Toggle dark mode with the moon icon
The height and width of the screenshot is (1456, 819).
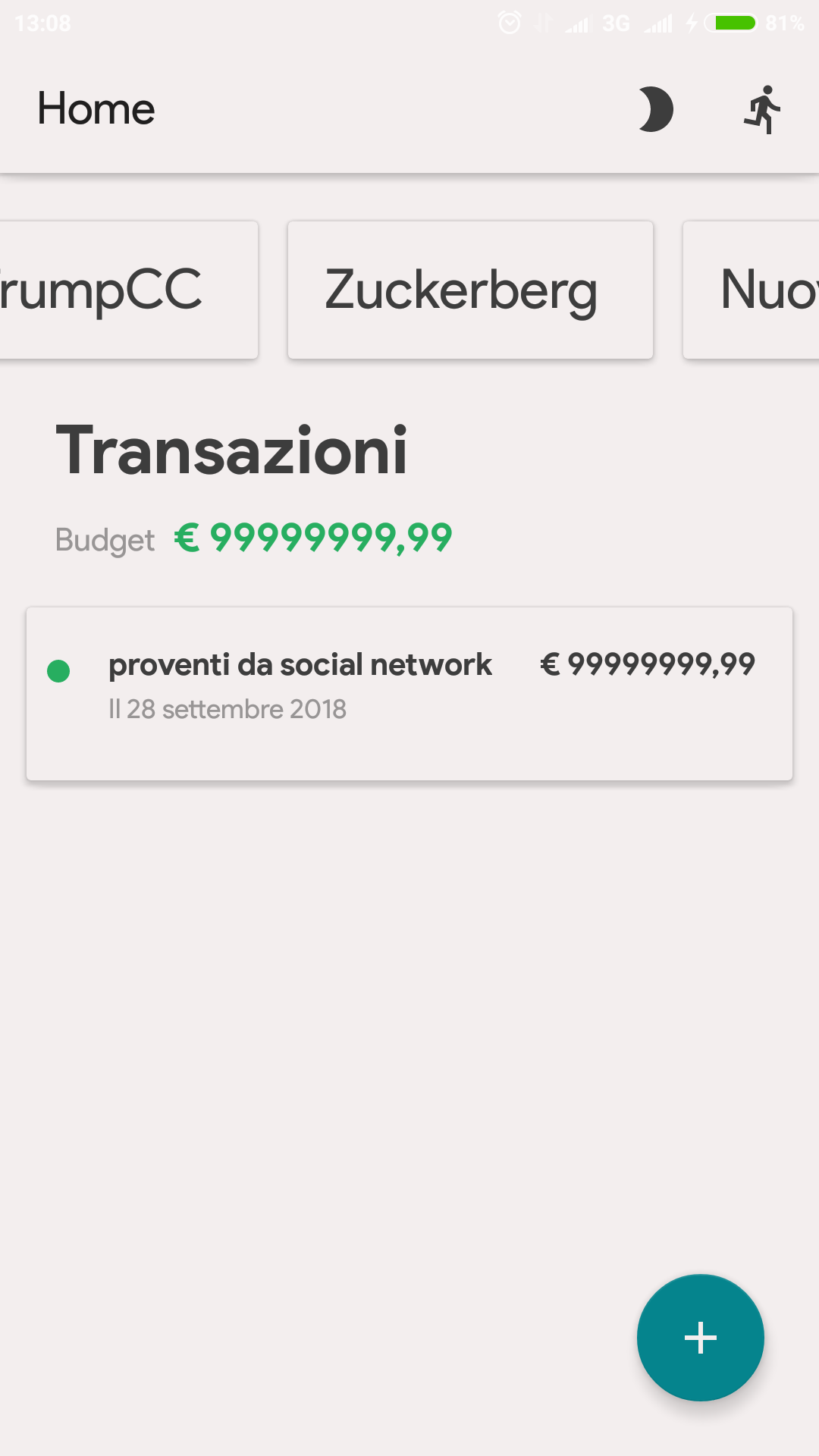coord(655,109)
